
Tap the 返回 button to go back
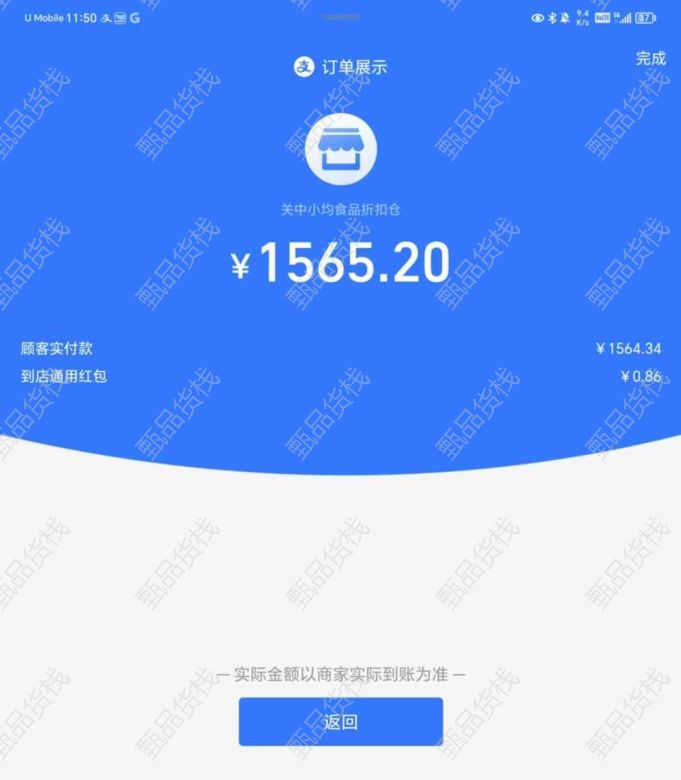340,722
